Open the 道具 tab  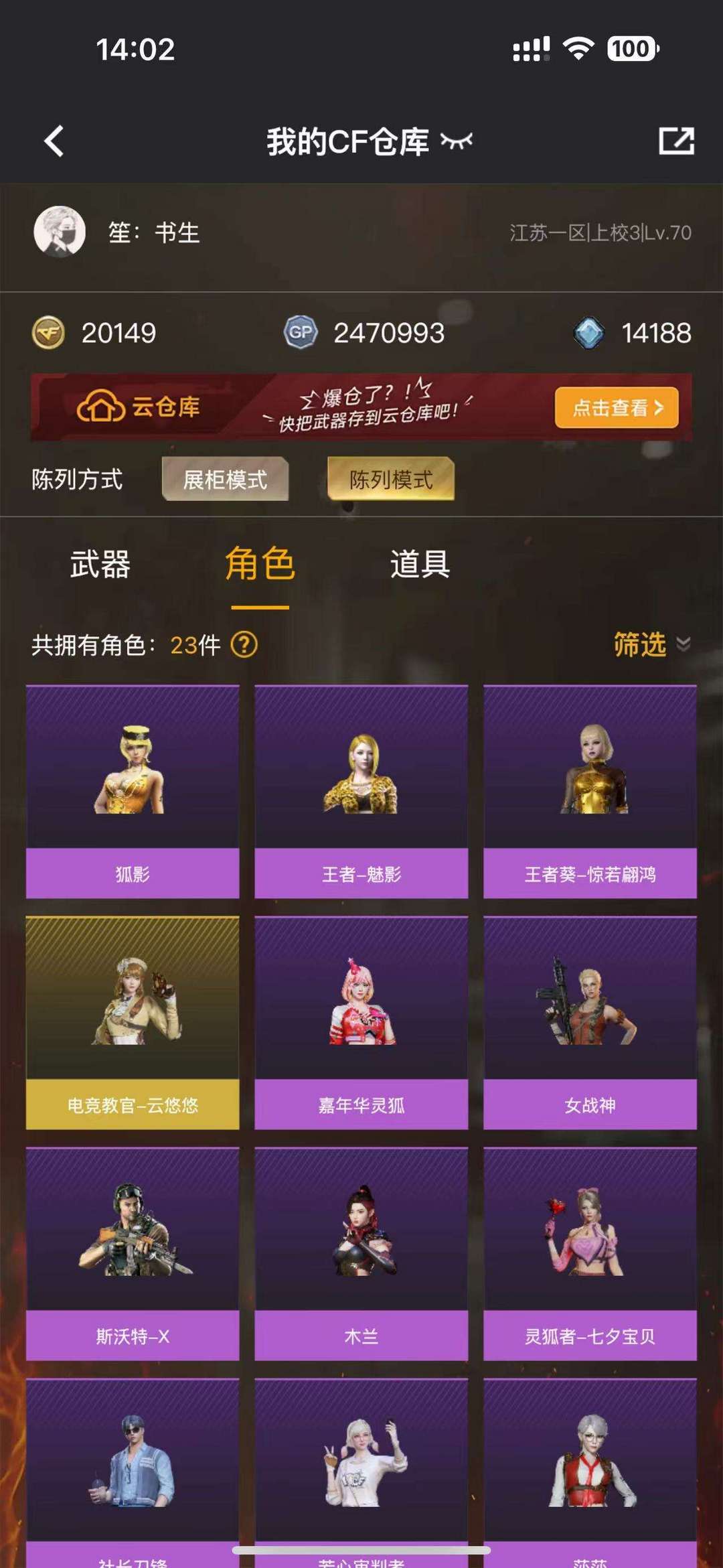(420, 564)
